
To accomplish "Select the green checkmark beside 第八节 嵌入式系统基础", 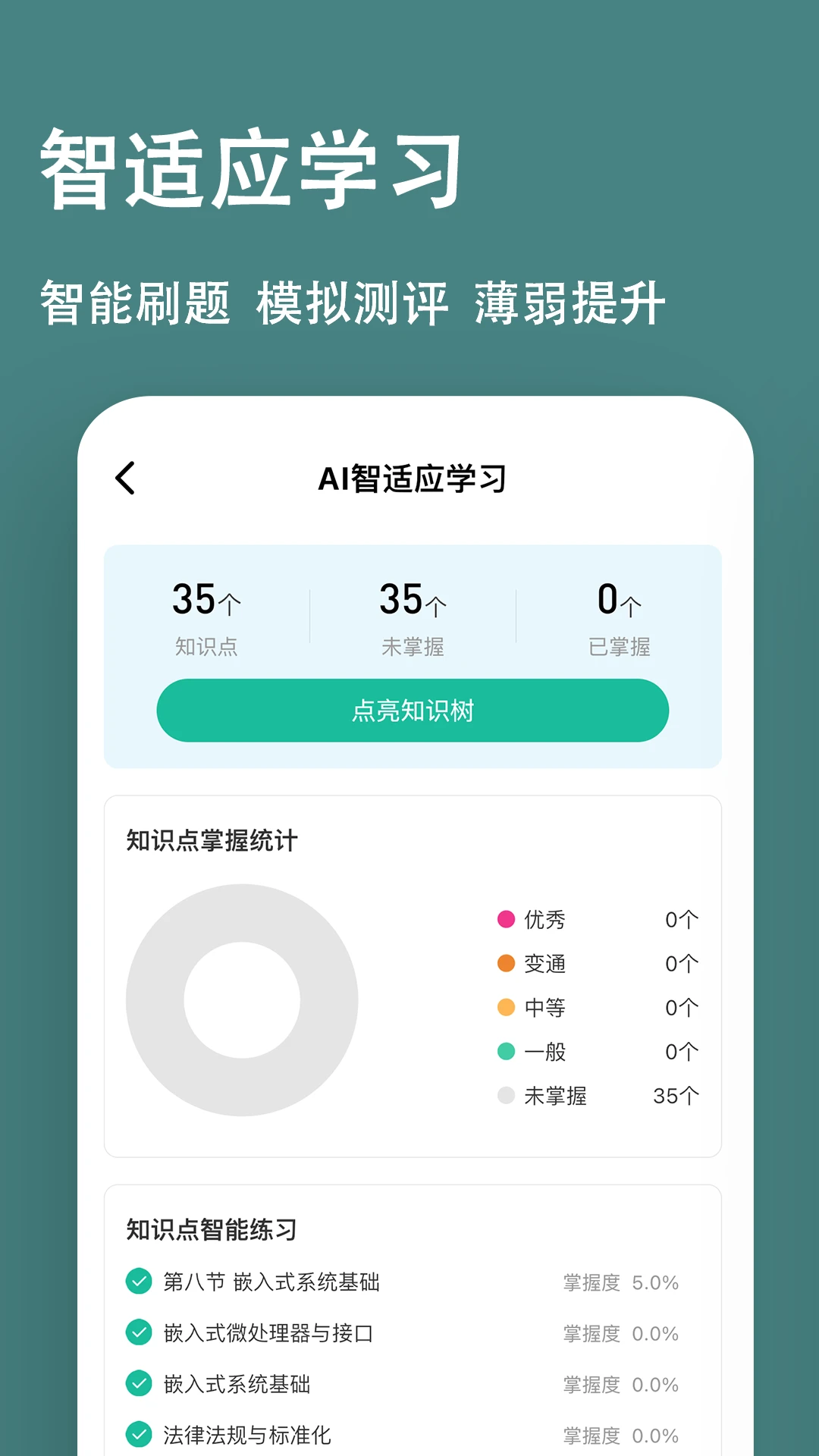I will tap(139, 1282).
